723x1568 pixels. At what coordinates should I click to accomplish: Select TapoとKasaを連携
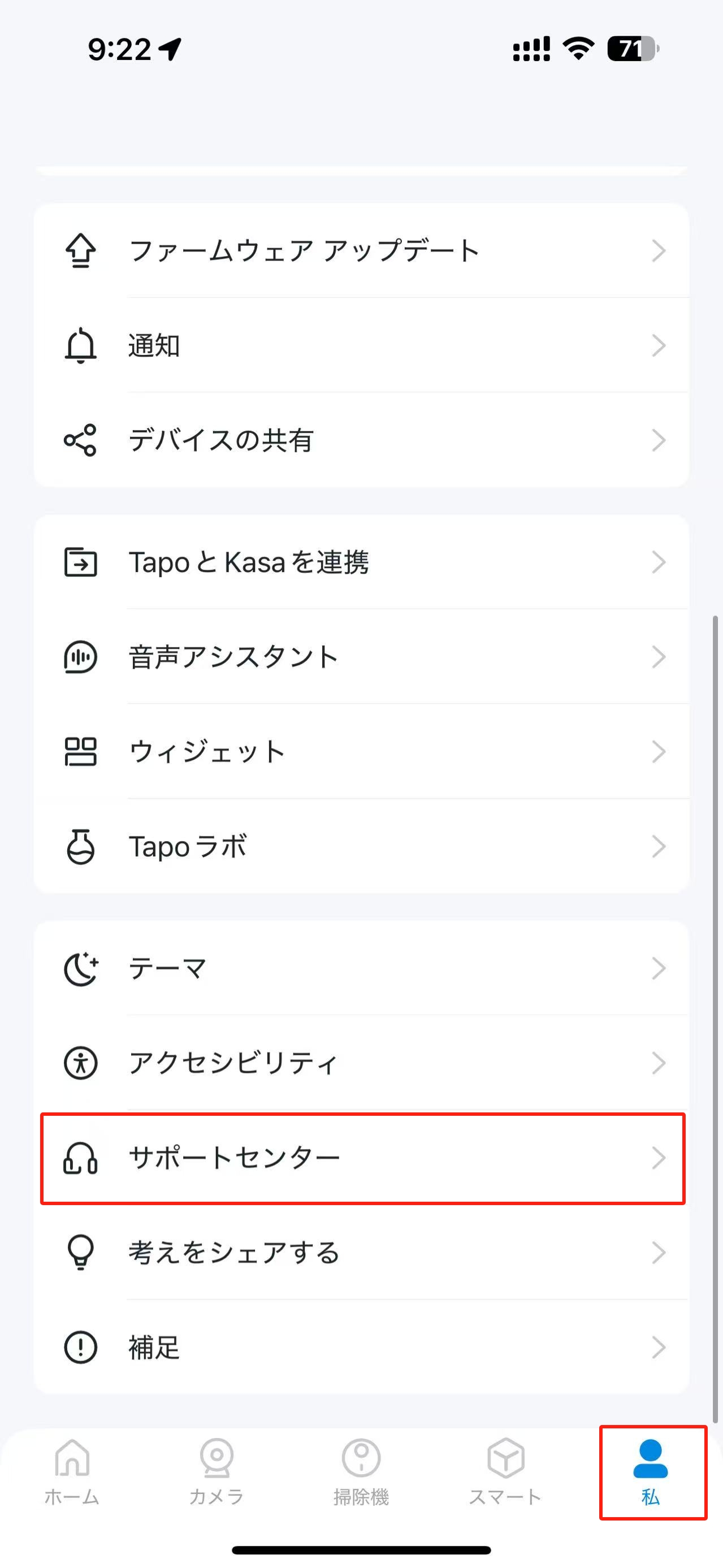point(362,562)
